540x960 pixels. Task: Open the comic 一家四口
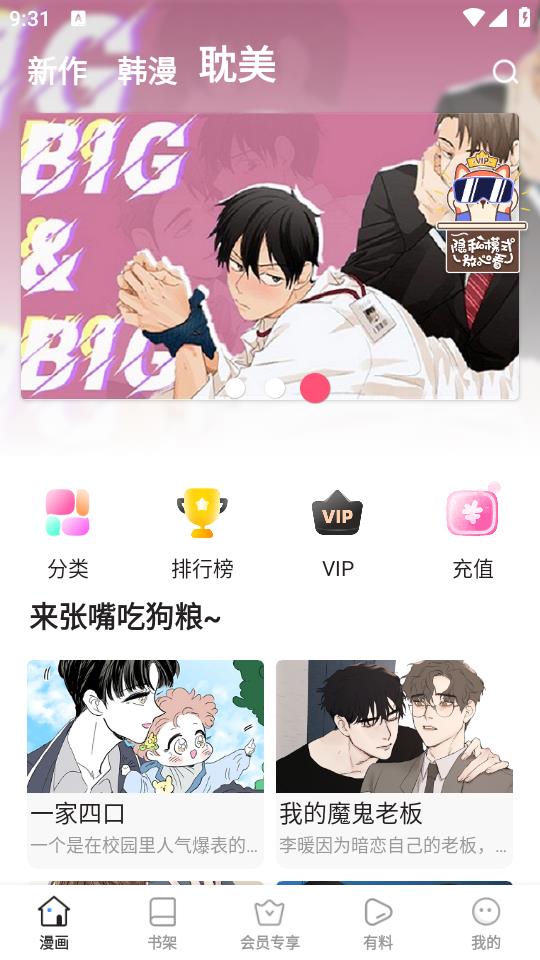[x=145, y=763]
